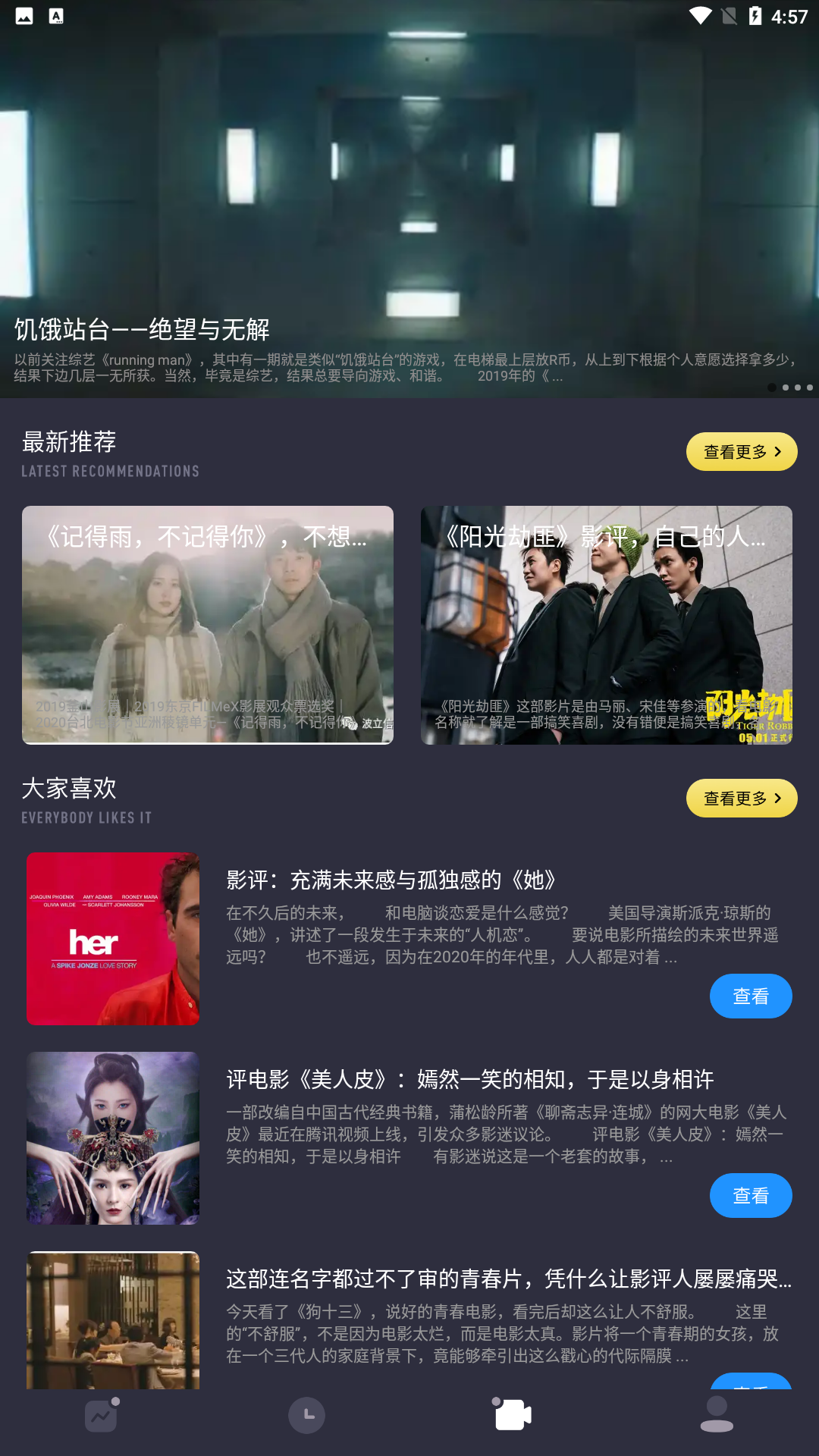
Task: Tap 查看 for the 《美人皮》 review
Action: pos(750,1195)
